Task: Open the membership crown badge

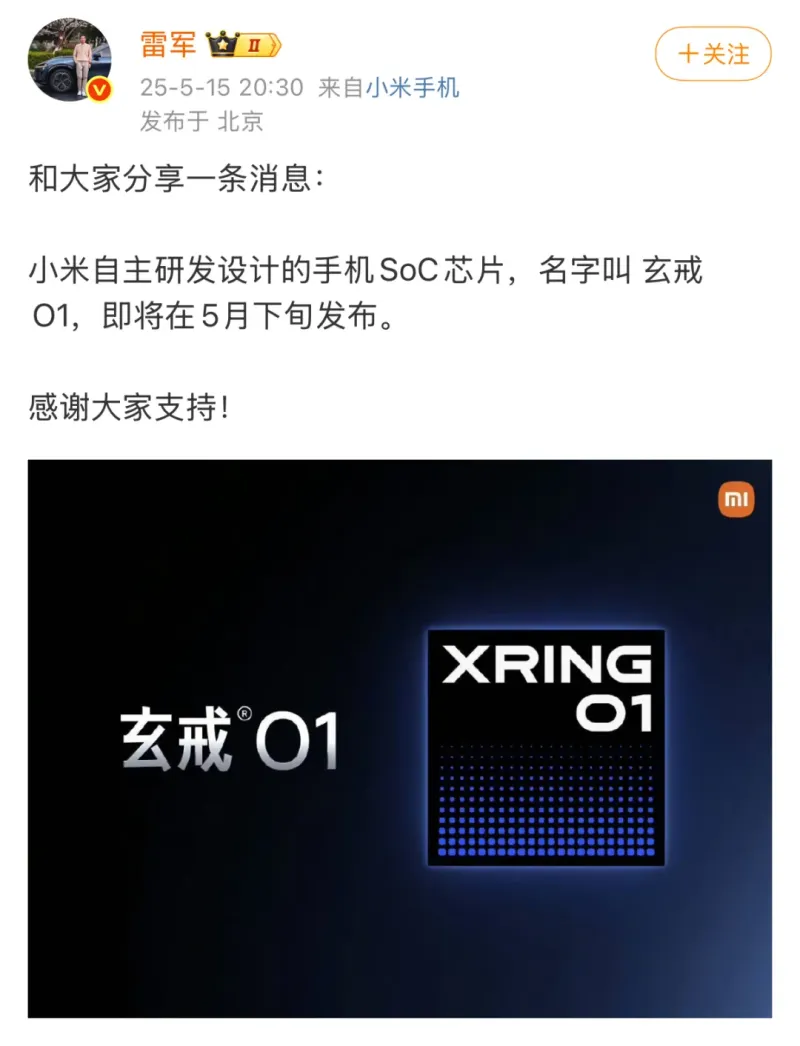Action: pos(243,45)
